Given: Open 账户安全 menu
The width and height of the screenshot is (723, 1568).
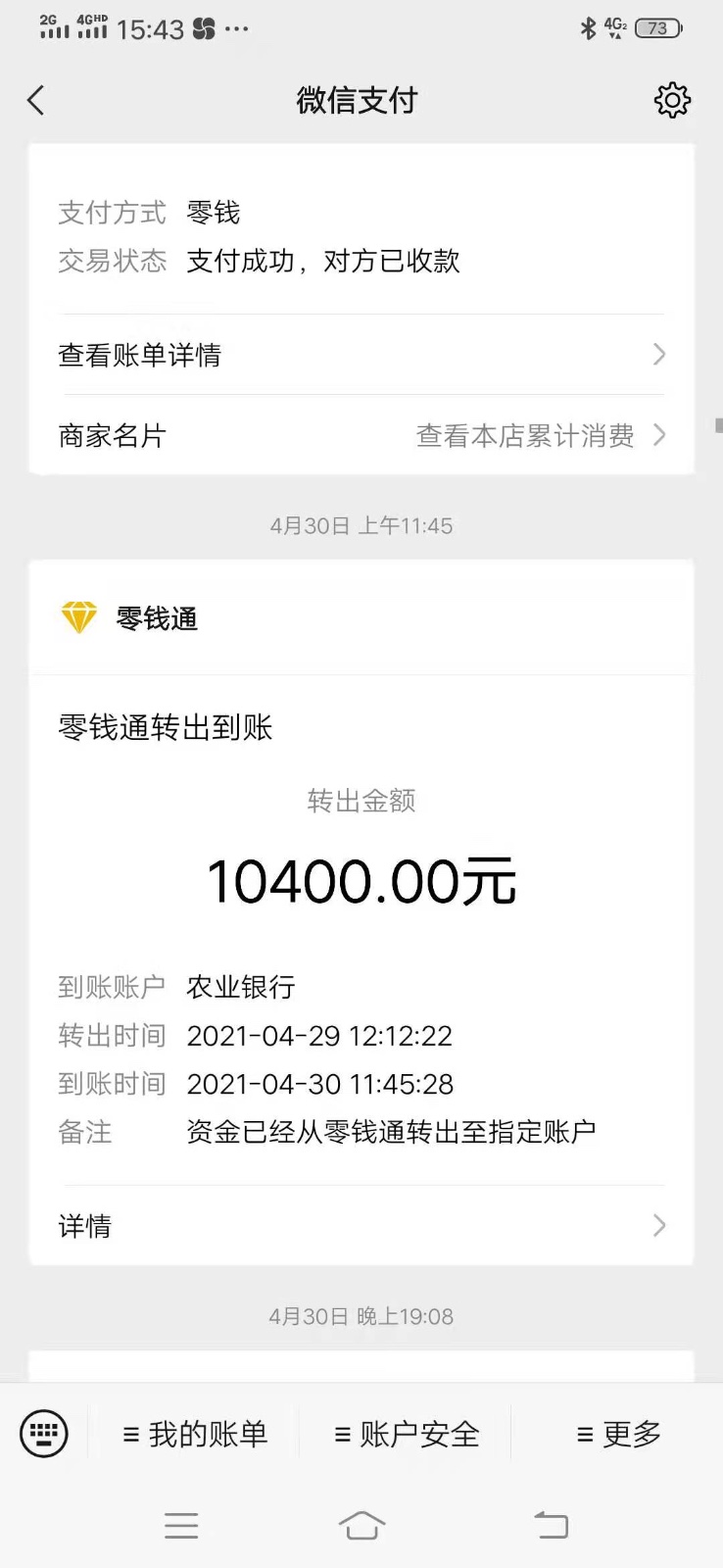Looking at the screenshot, I should coord(407,1435).
